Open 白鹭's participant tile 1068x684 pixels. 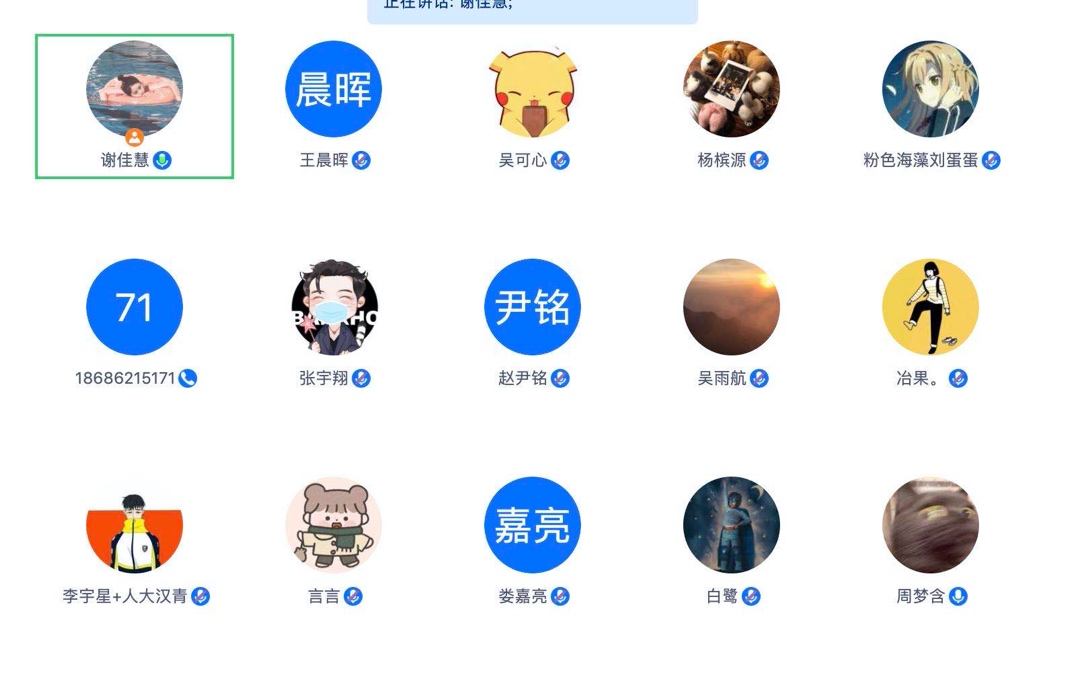coord(731,525)
